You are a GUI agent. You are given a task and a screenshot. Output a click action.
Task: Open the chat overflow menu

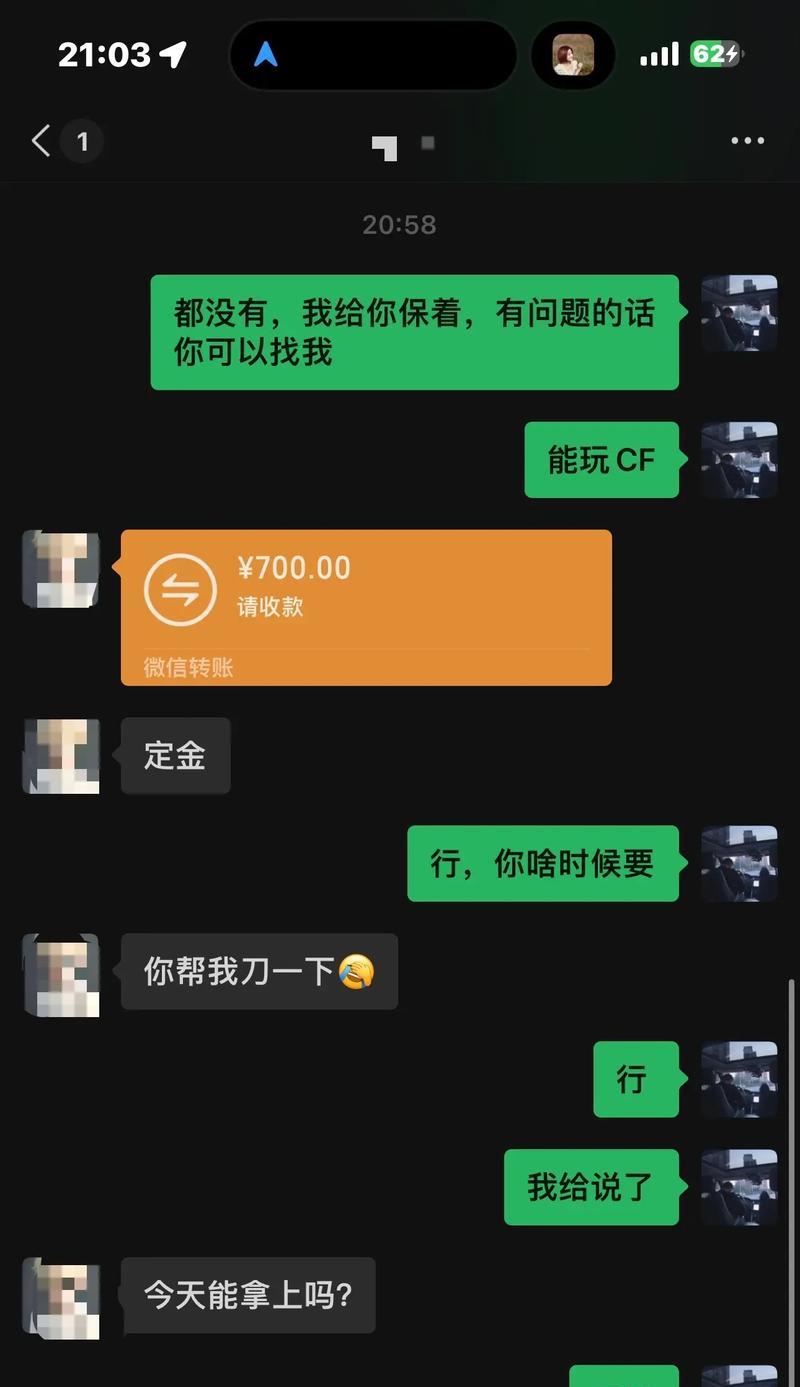pos(747,141)
